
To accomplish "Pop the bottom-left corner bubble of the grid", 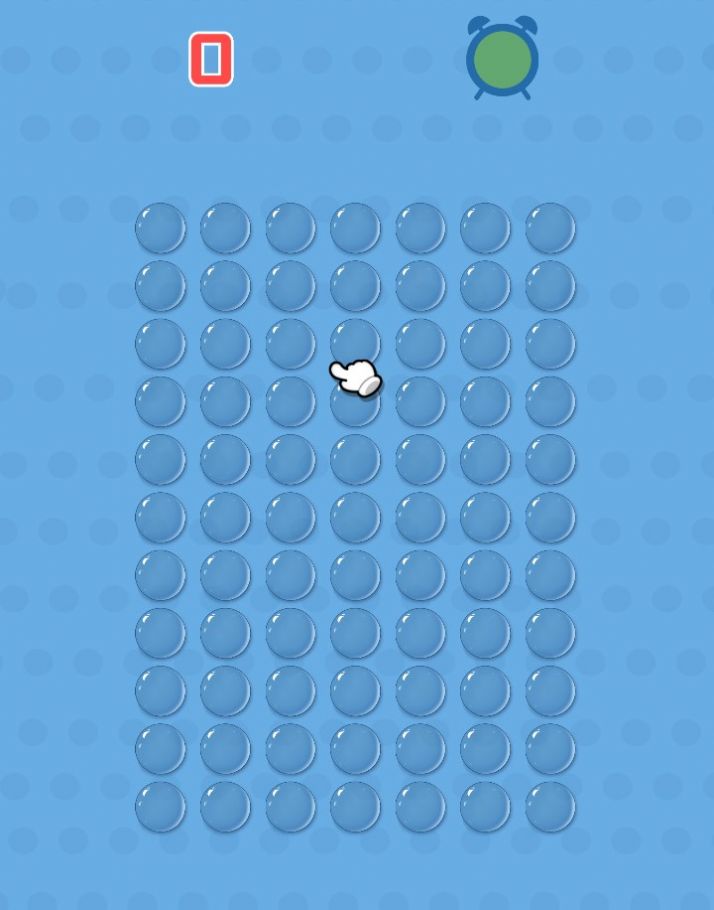I will pyautogui.click(x=160, y=806).
